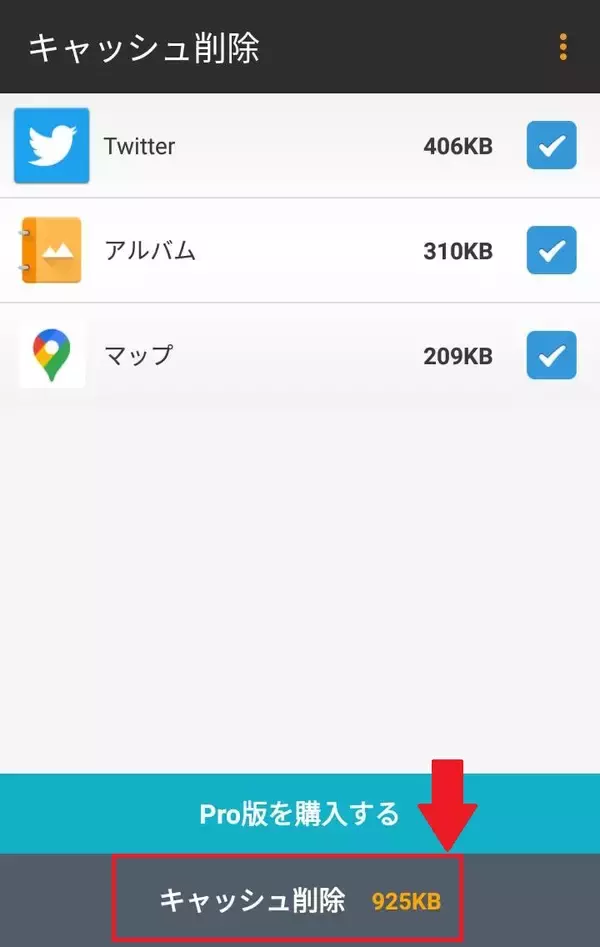Open the Twitter 406KB row
Screen dimensions: 600x947
pyautogui.click(x=260, y=146)
